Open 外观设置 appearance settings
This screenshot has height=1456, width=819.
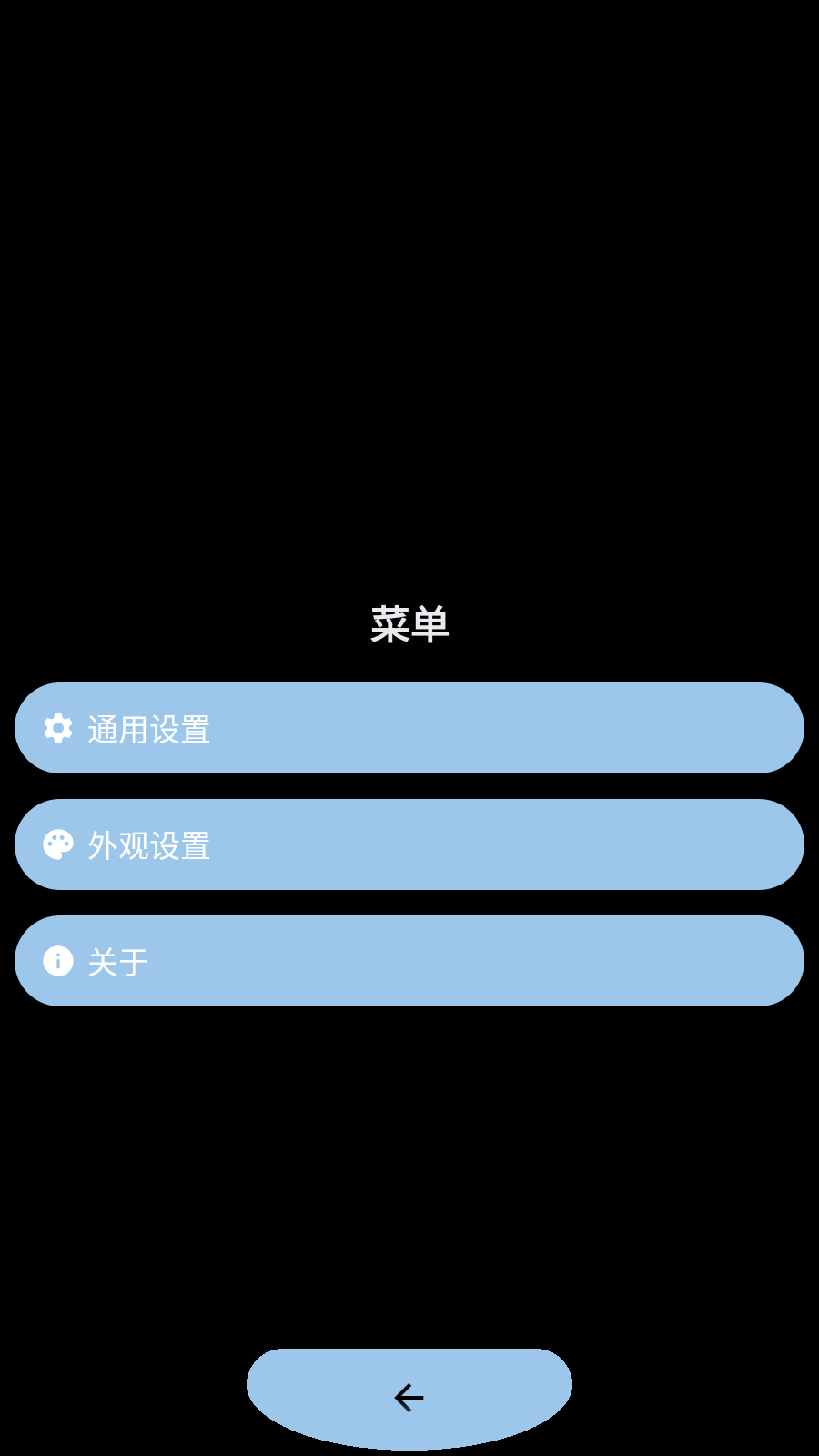409,844
